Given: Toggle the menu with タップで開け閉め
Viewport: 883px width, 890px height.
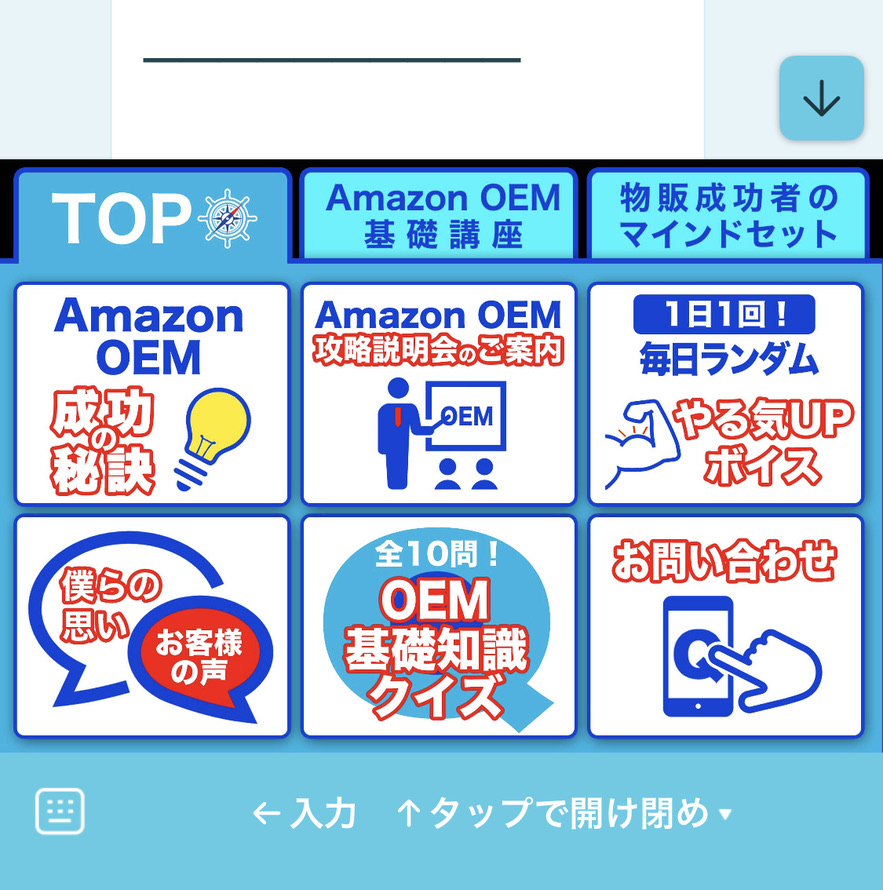Looking at the screenshot, I should click(x=565, y=813).
